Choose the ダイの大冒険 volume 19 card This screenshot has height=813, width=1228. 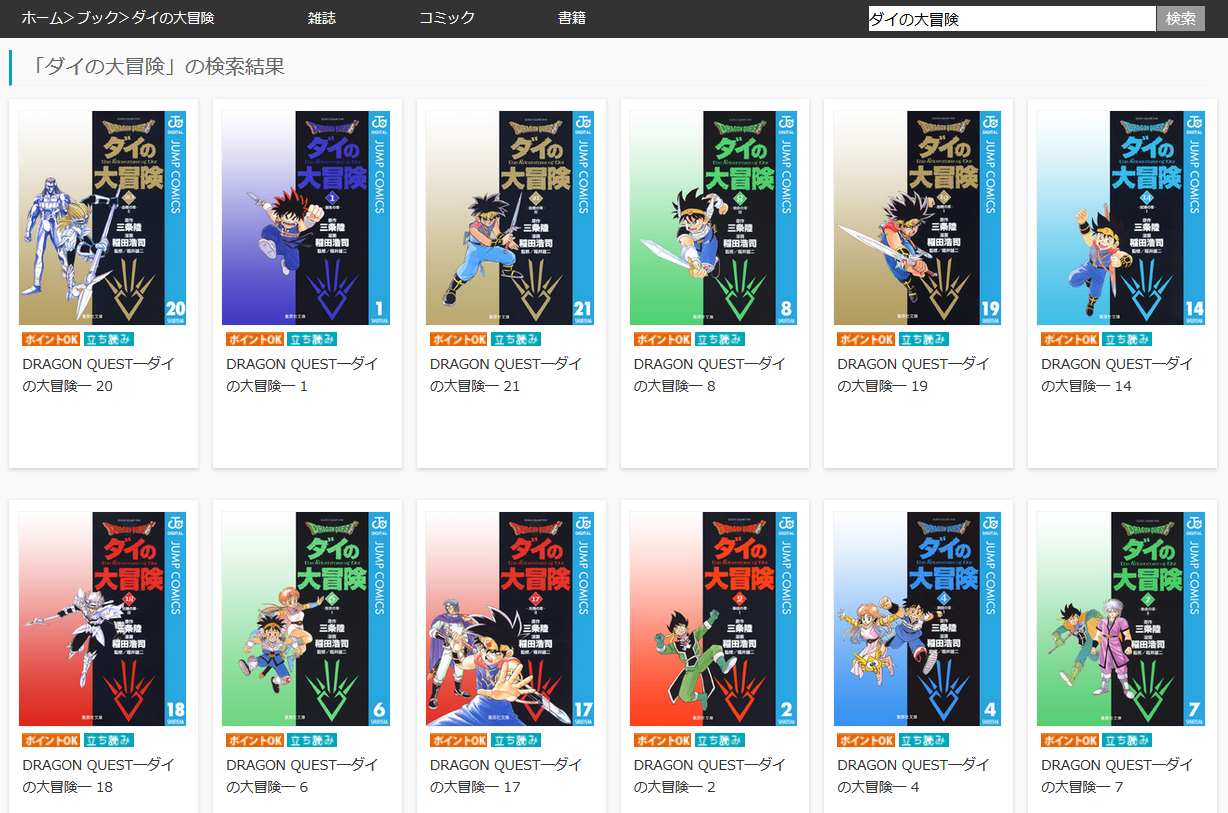click(918, 218)
